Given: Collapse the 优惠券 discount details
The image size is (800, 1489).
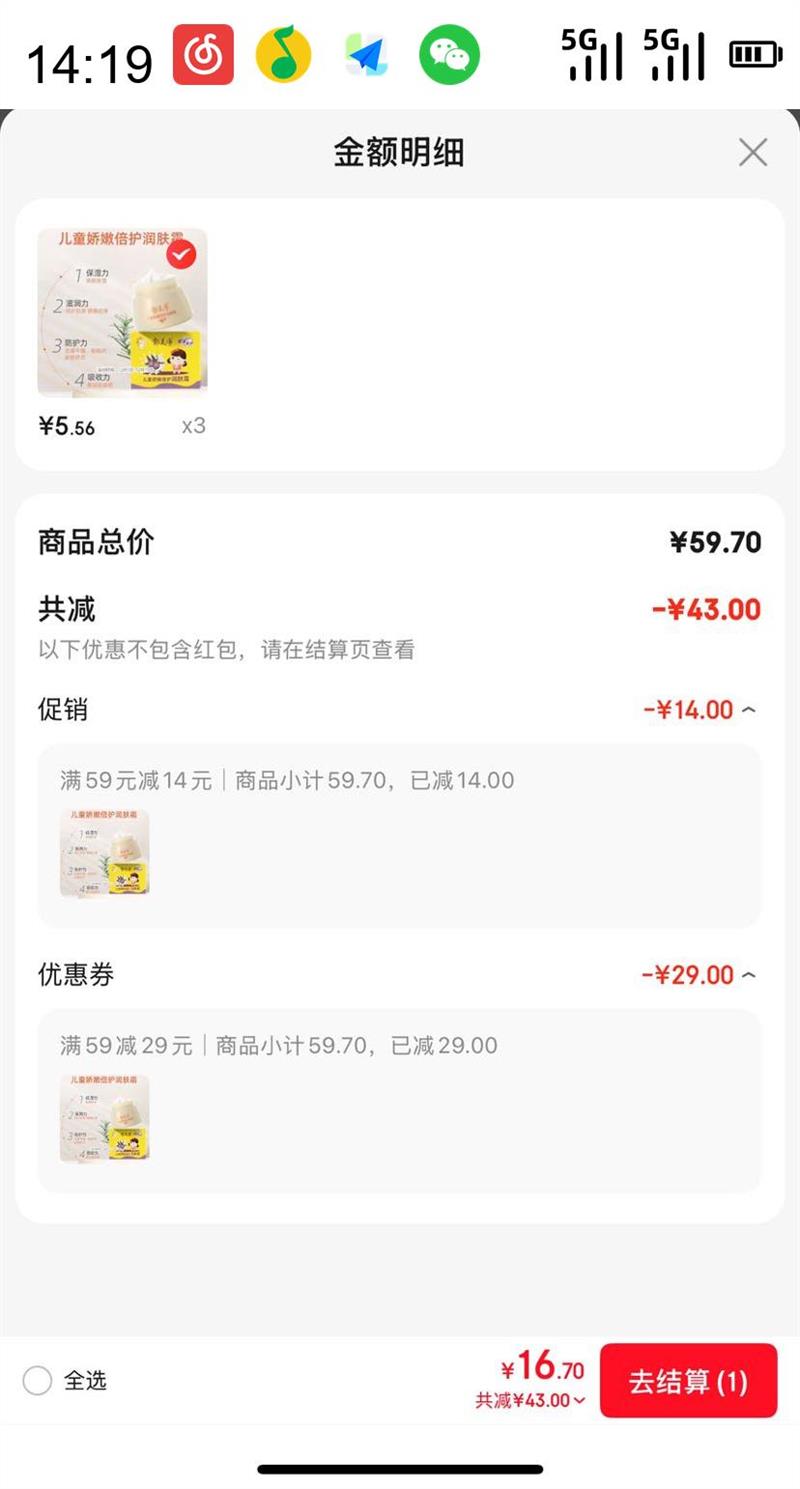Looking at the screenshot, I should point(749,975).
